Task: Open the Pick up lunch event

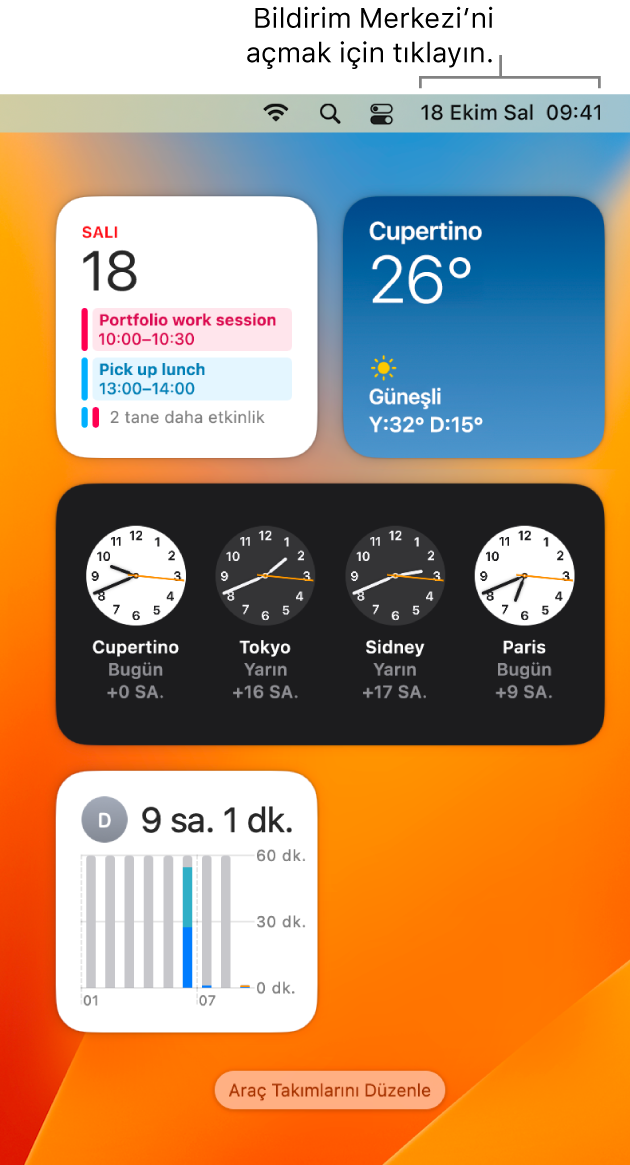Action: [188, 378]
